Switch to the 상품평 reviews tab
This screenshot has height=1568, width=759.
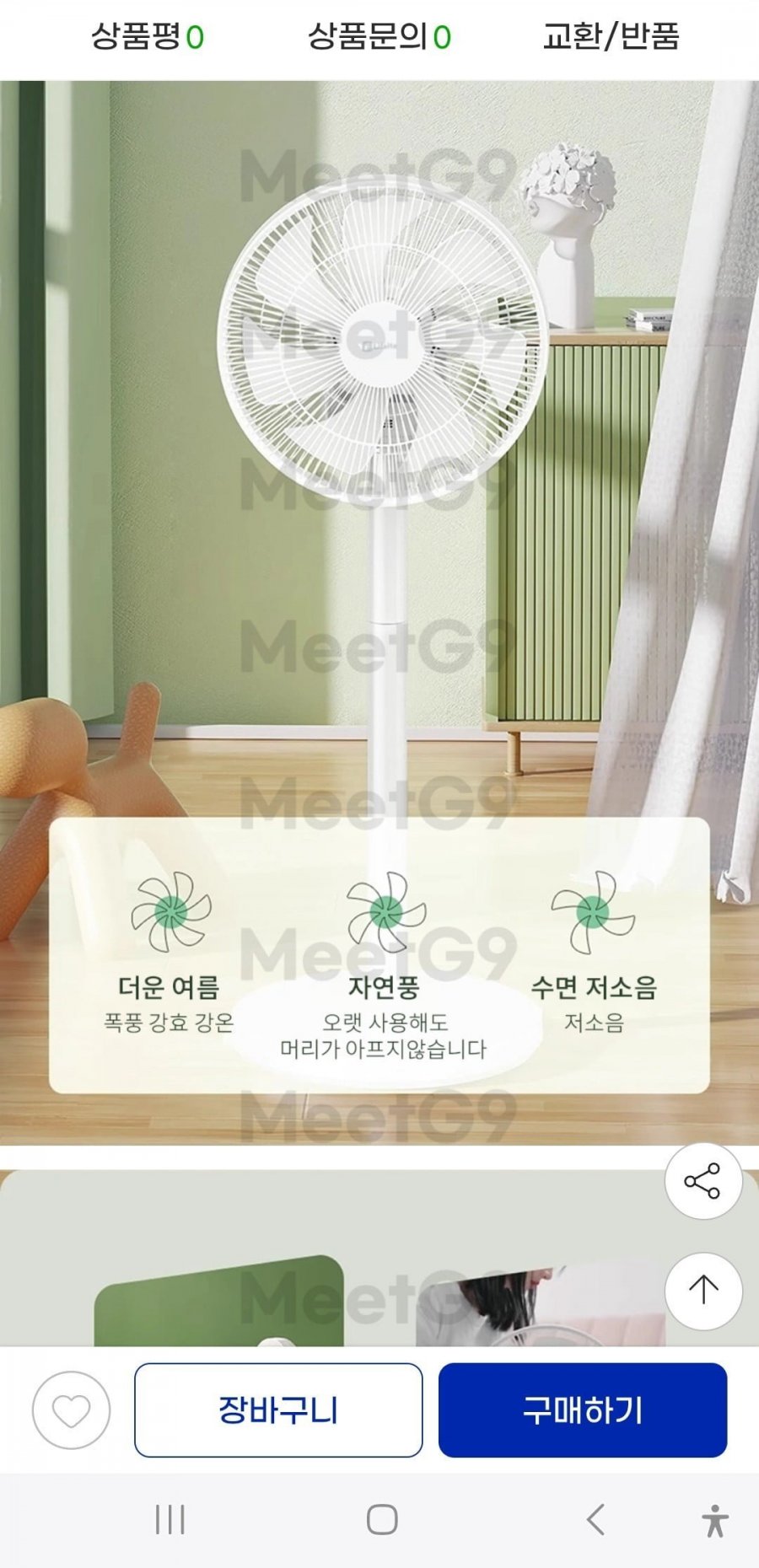pyautogui.click(x=148, y=36)
